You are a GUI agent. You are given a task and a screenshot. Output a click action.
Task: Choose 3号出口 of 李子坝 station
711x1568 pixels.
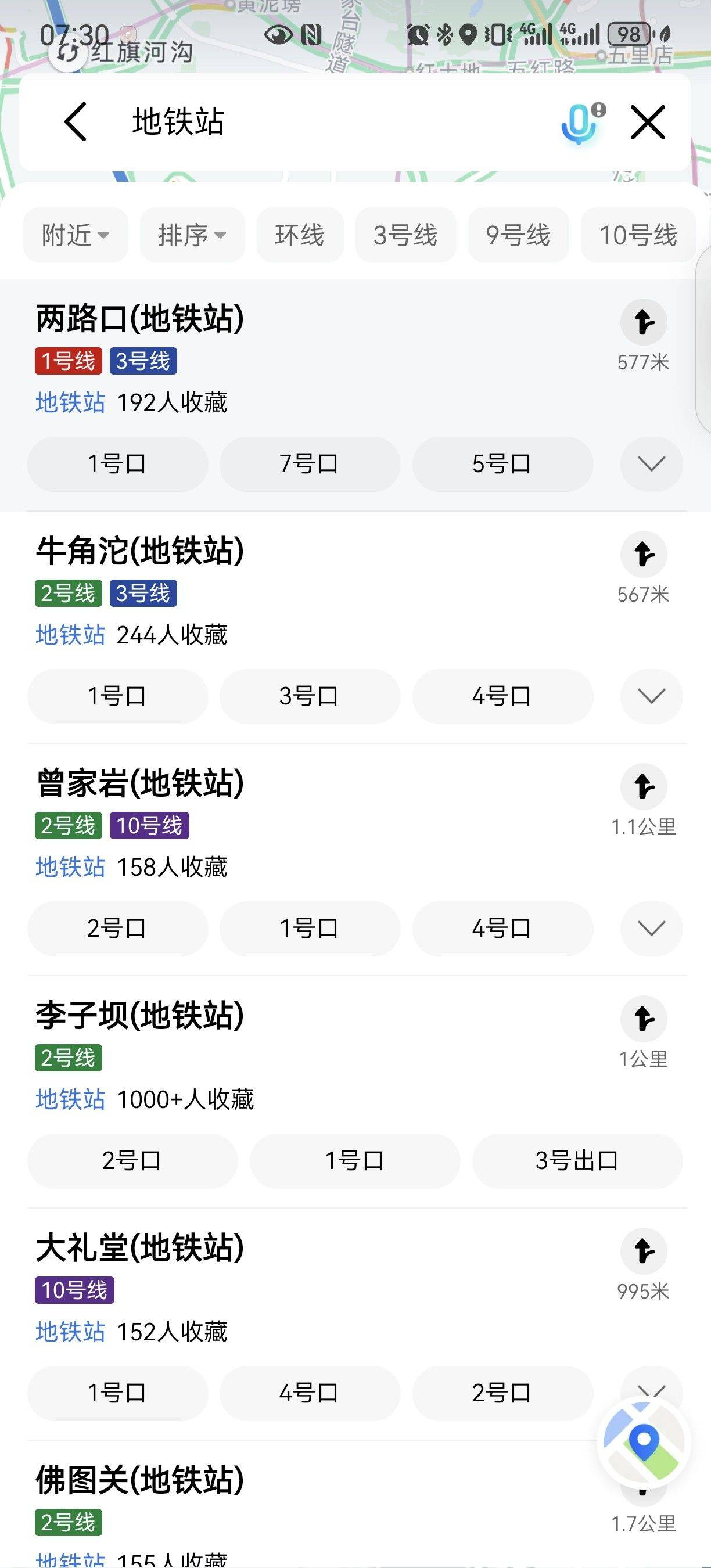577,1161
